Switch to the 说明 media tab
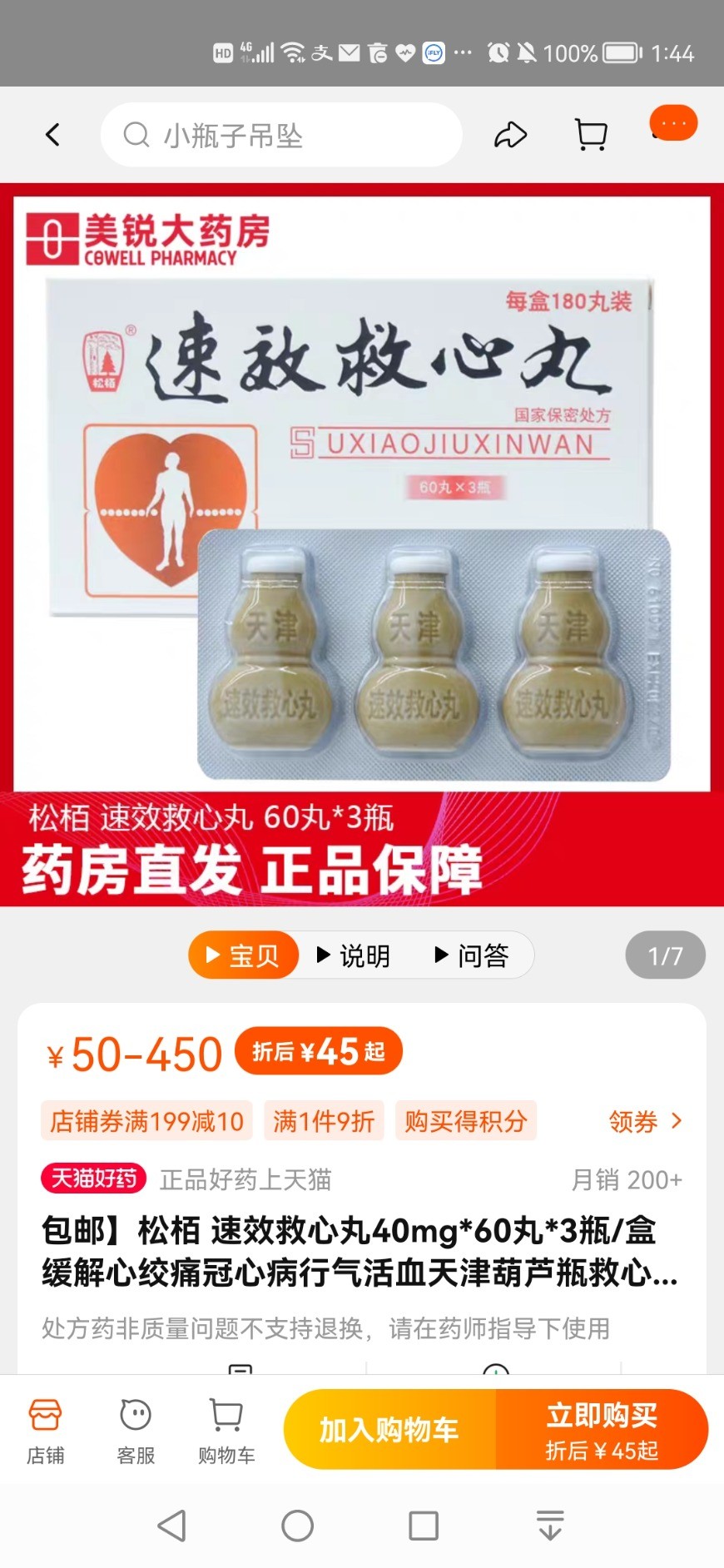 coord(354,955)
